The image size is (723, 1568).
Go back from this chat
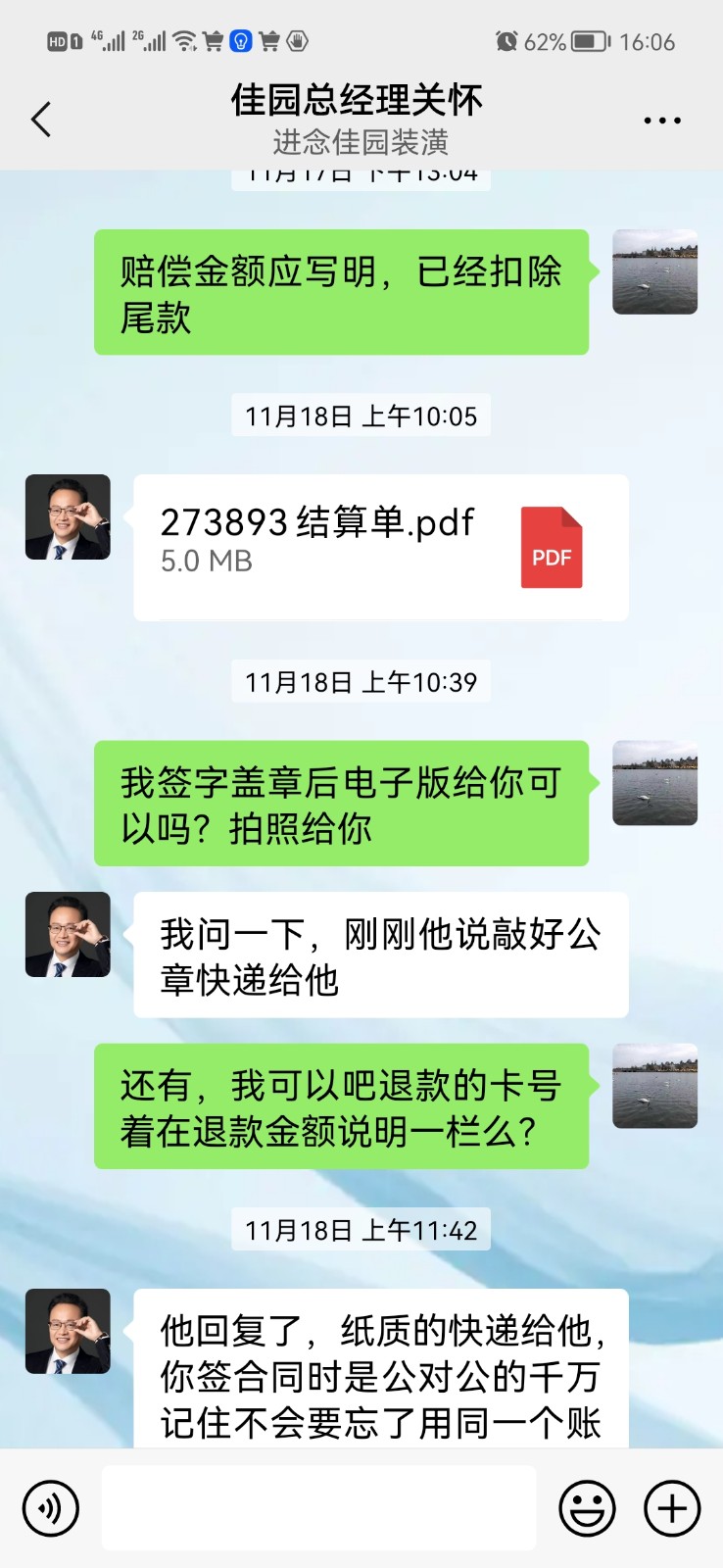41,120
